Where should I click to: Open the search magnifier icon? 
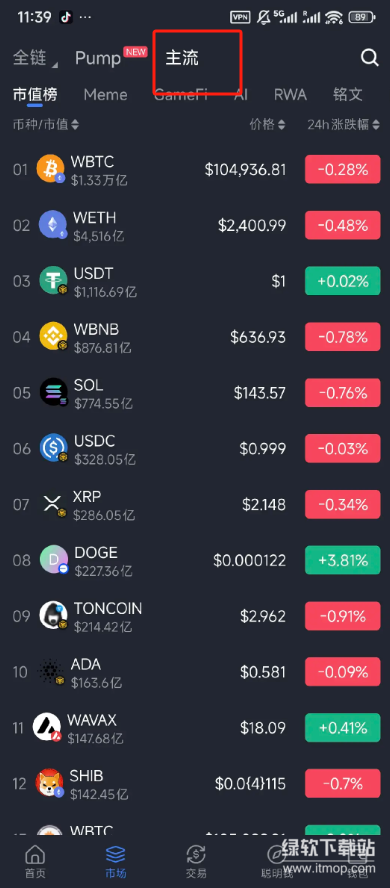pyautogui.click(x=370, y=58)
